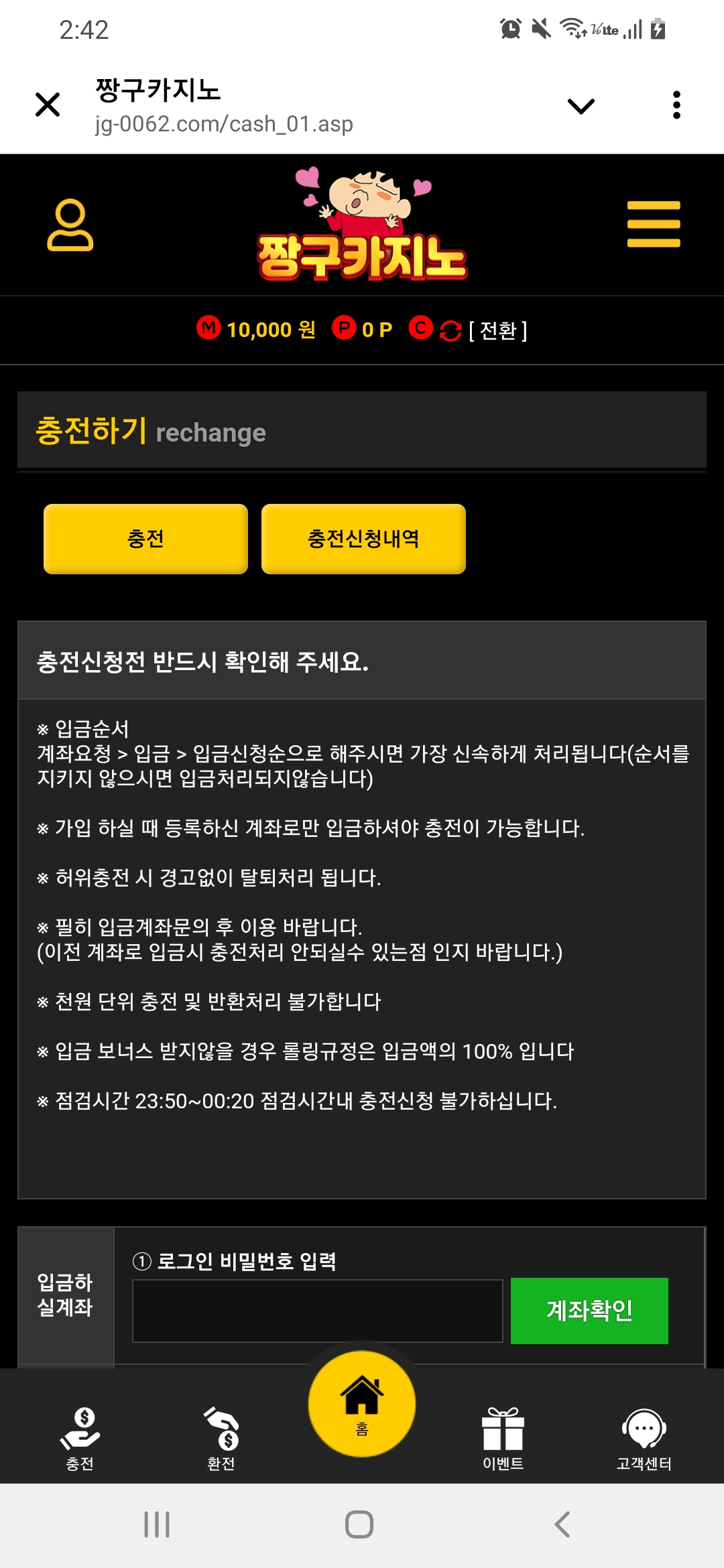Select the 충전 button
The width and height of the screenshot is (724, 1568).
[145, 539]
